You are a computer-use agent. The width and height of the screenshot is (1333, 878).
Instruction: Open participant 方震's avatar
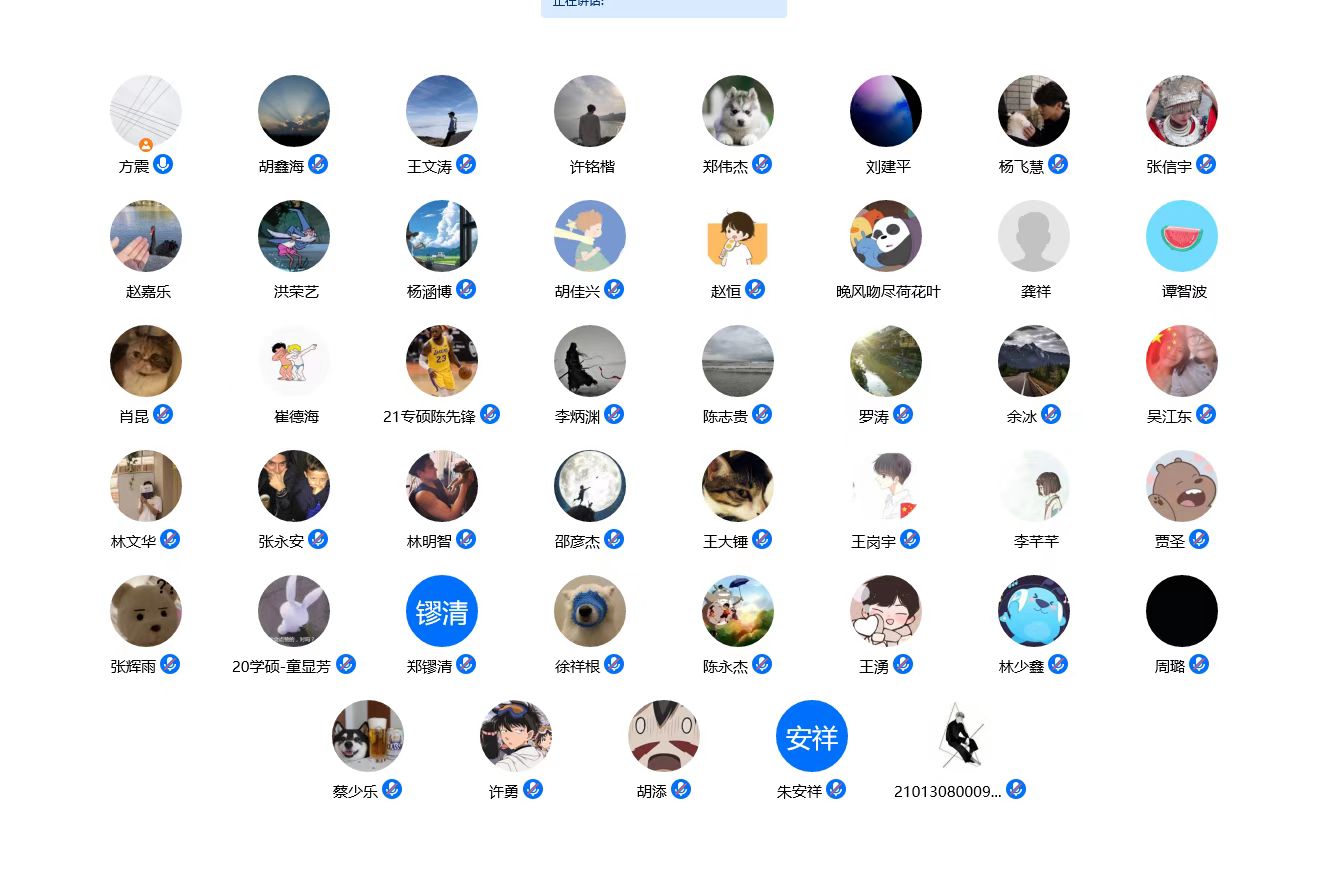tap(146, 111)
